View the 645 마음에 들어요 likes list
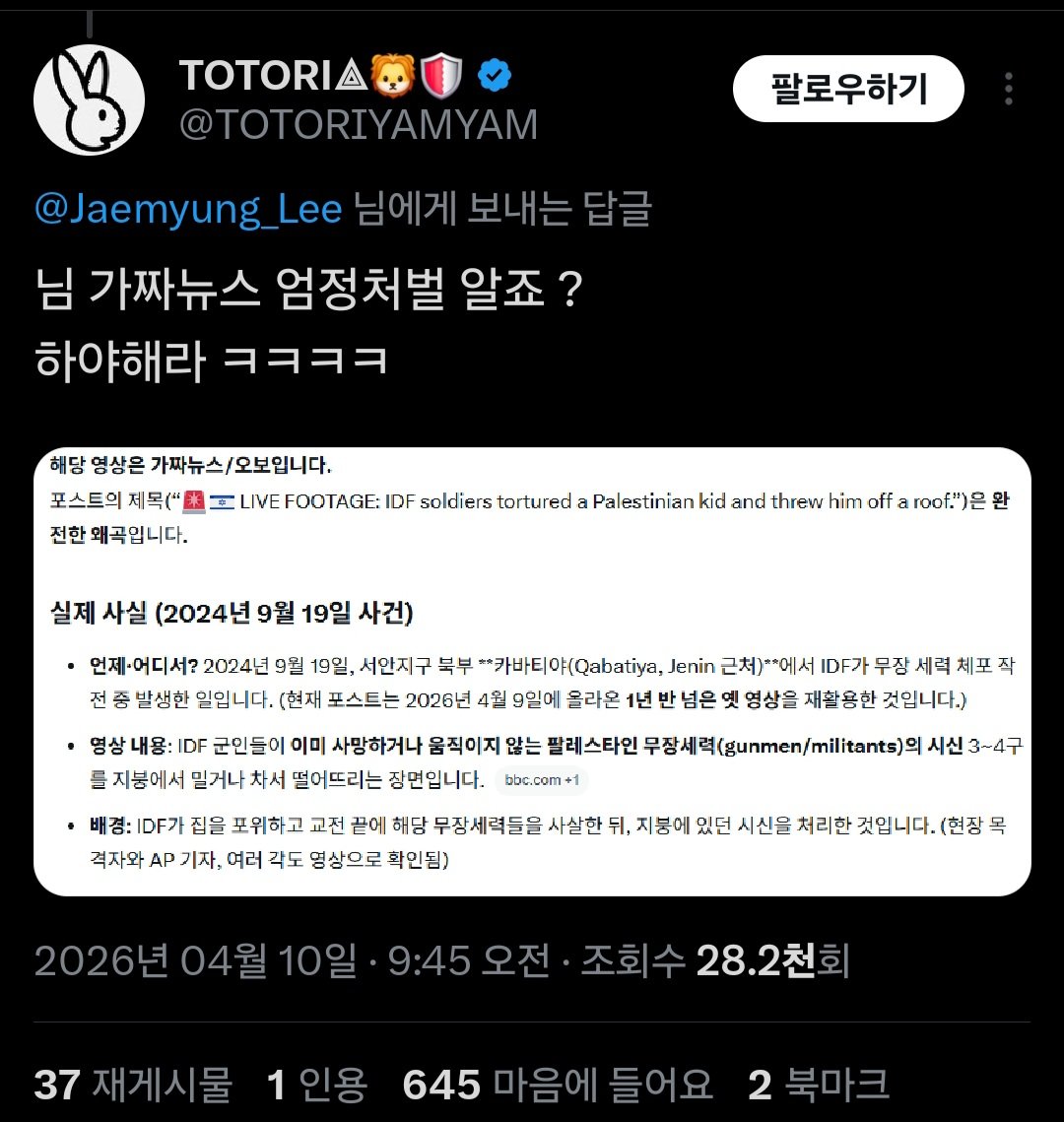This screenshot has height=1122, width=1064. coord(558,1085)
